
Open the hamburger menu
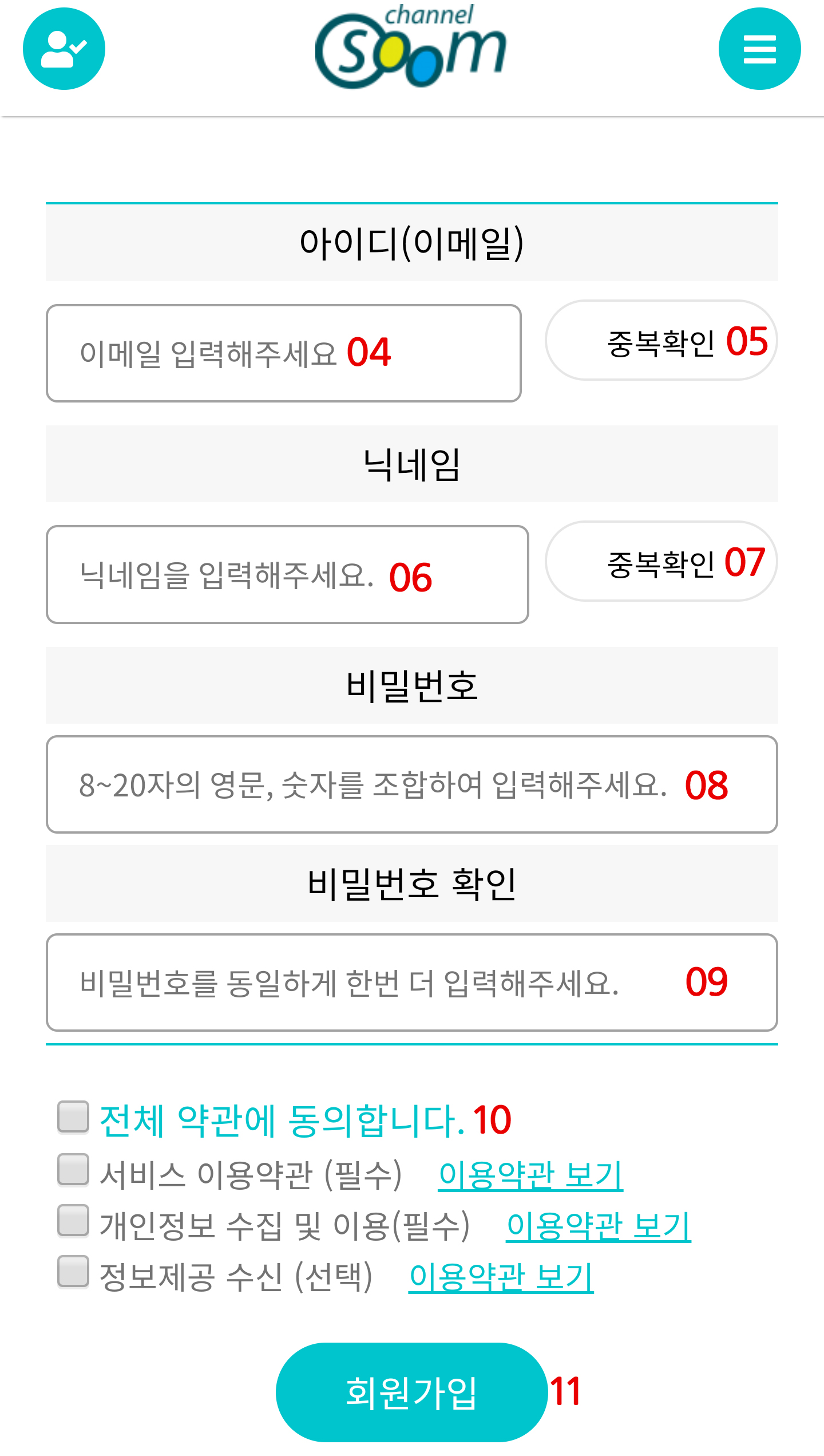[x=759, y=49]
